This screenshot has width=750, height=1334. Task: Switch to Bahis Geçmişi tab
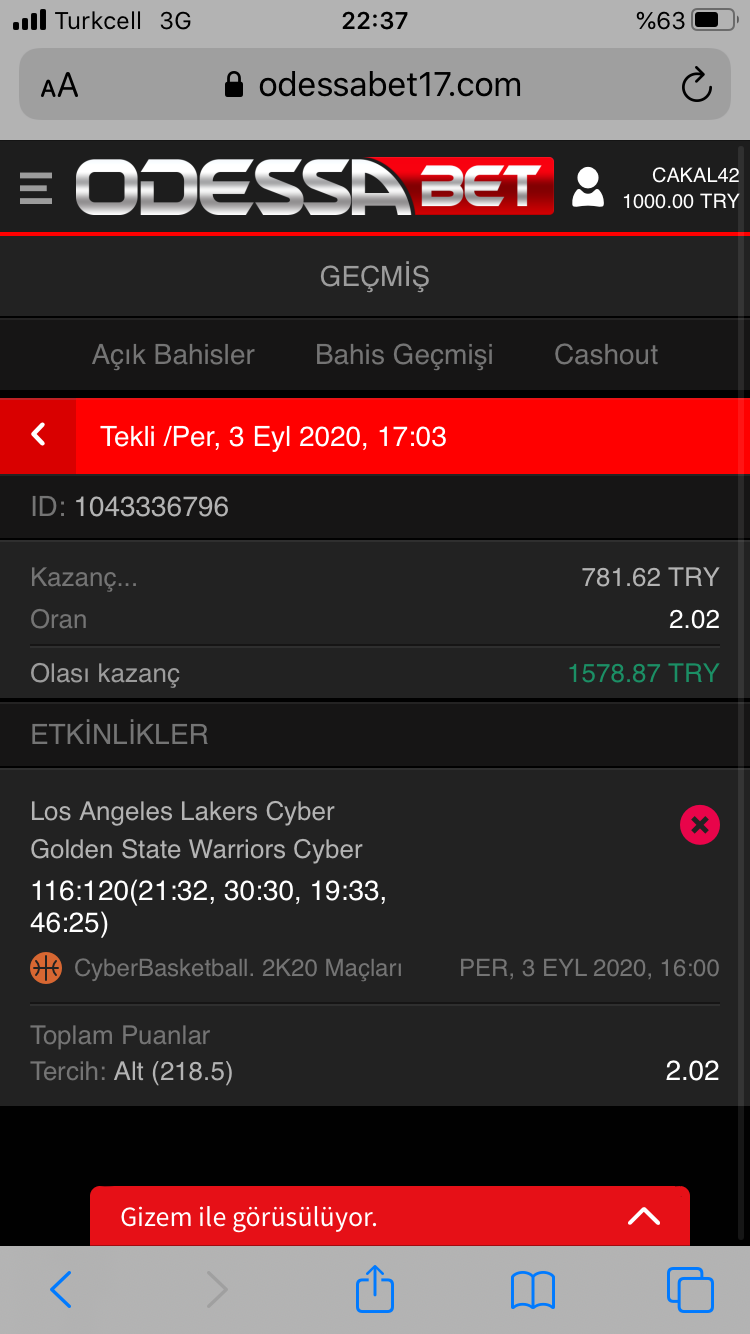404,355
